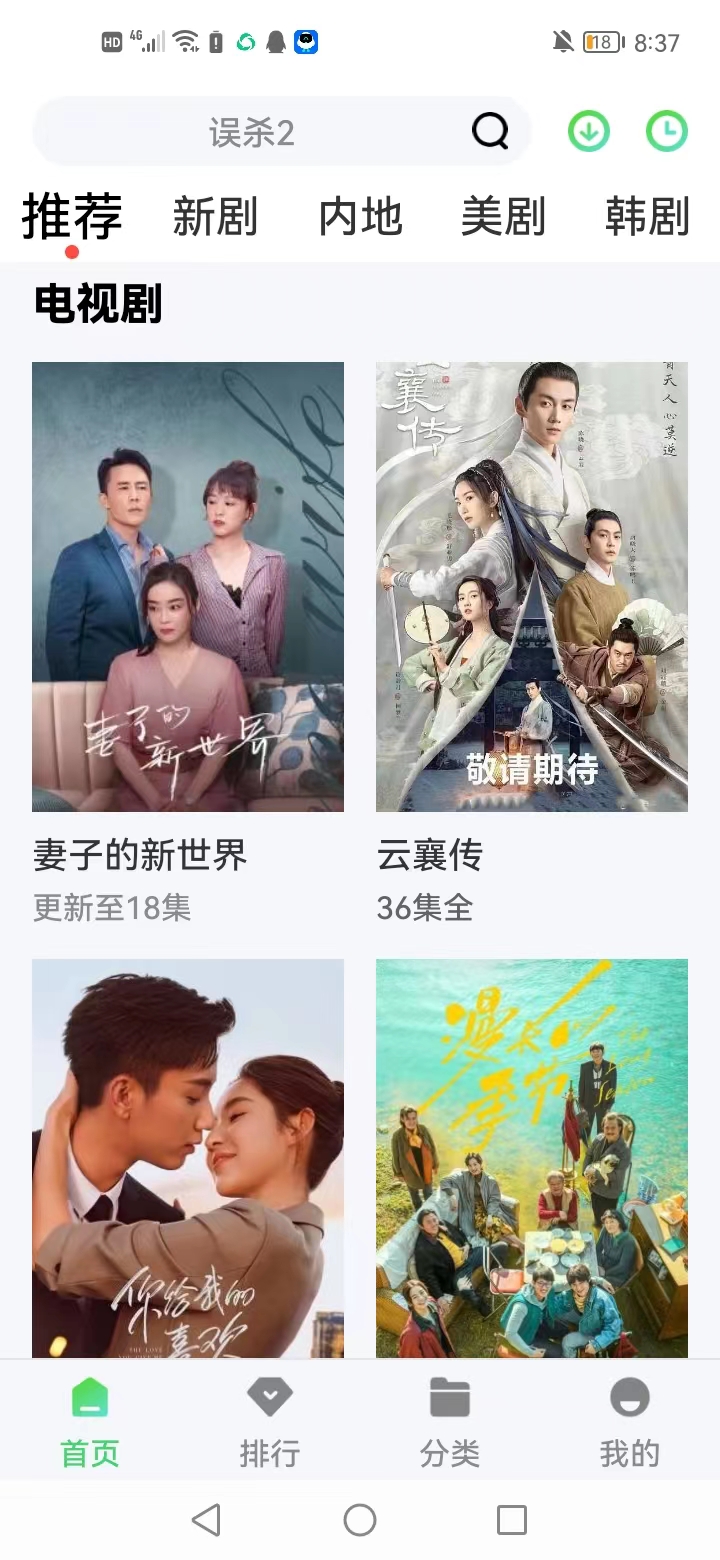Tap the magnifier search icon
The height and width of the screenshot is (1560, 720).
(490, 131)
